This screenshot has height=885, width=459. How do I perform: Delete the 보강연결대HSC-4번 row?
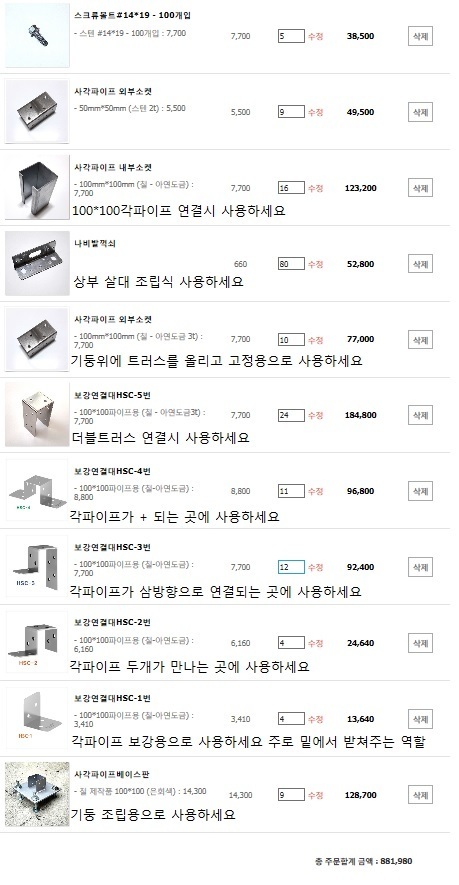[420, 491]
